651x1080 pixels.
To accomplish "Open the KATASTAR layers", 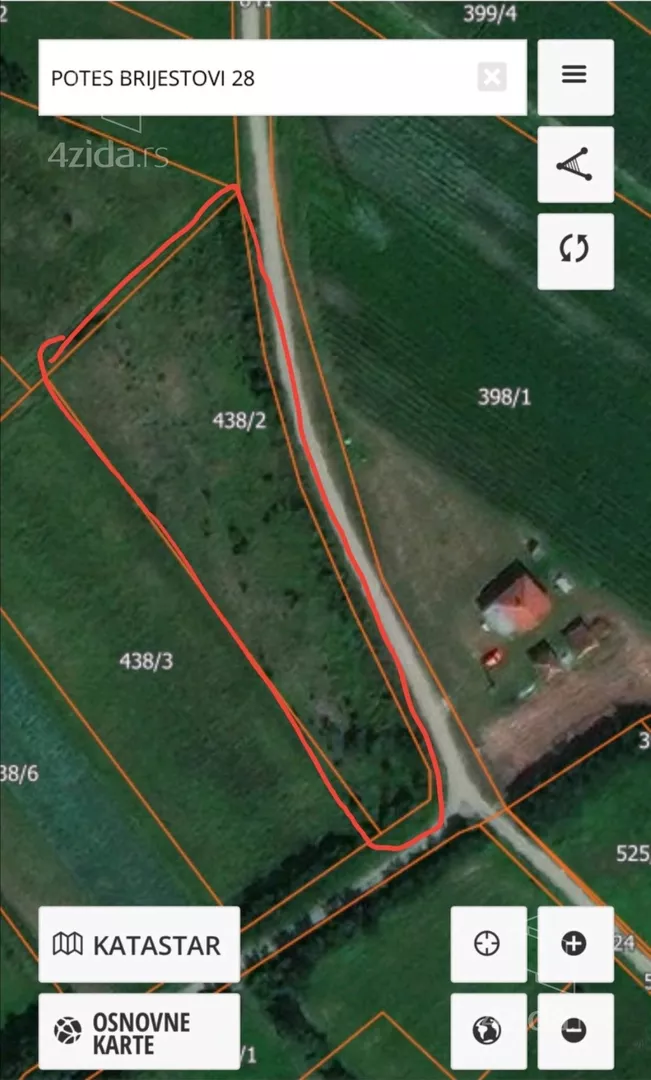I will [x=139, y=944].
